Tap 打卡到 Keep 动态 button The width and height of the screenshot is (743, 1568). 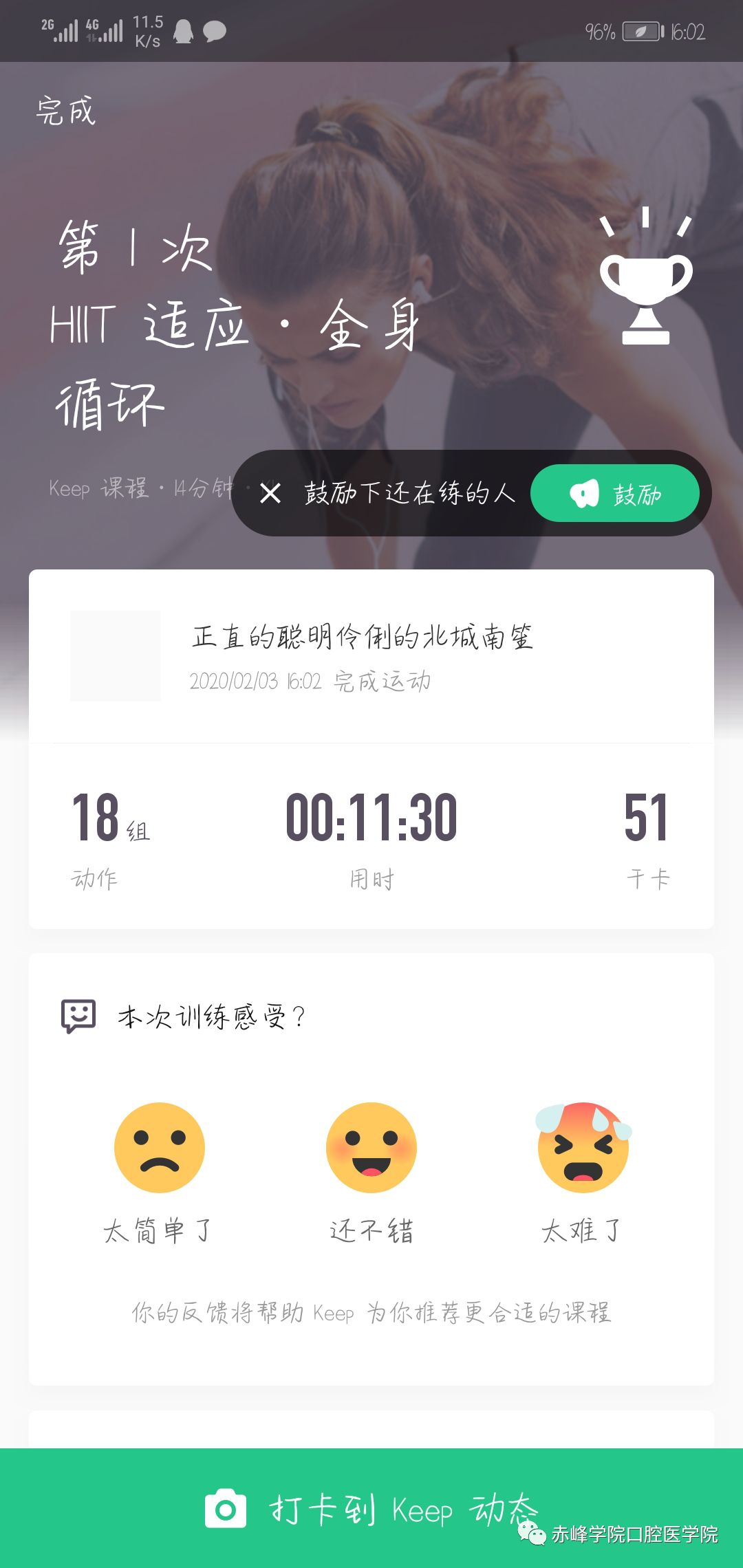[371, 1510]
